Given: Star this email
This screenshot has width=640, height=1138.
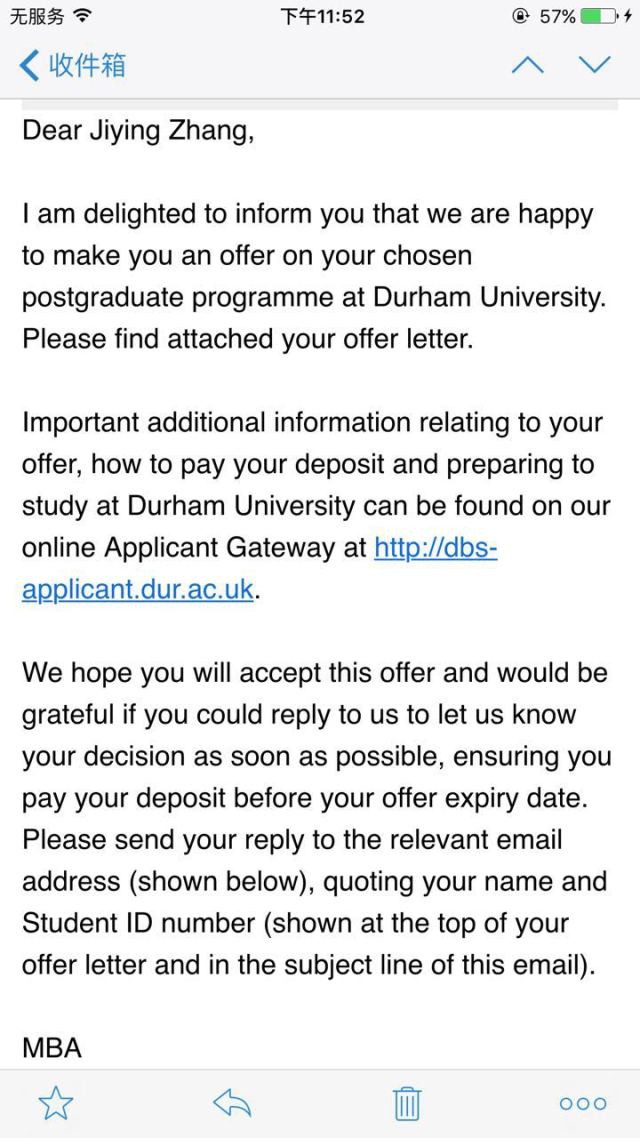Looking at the screenshot, I should 56,1103.
